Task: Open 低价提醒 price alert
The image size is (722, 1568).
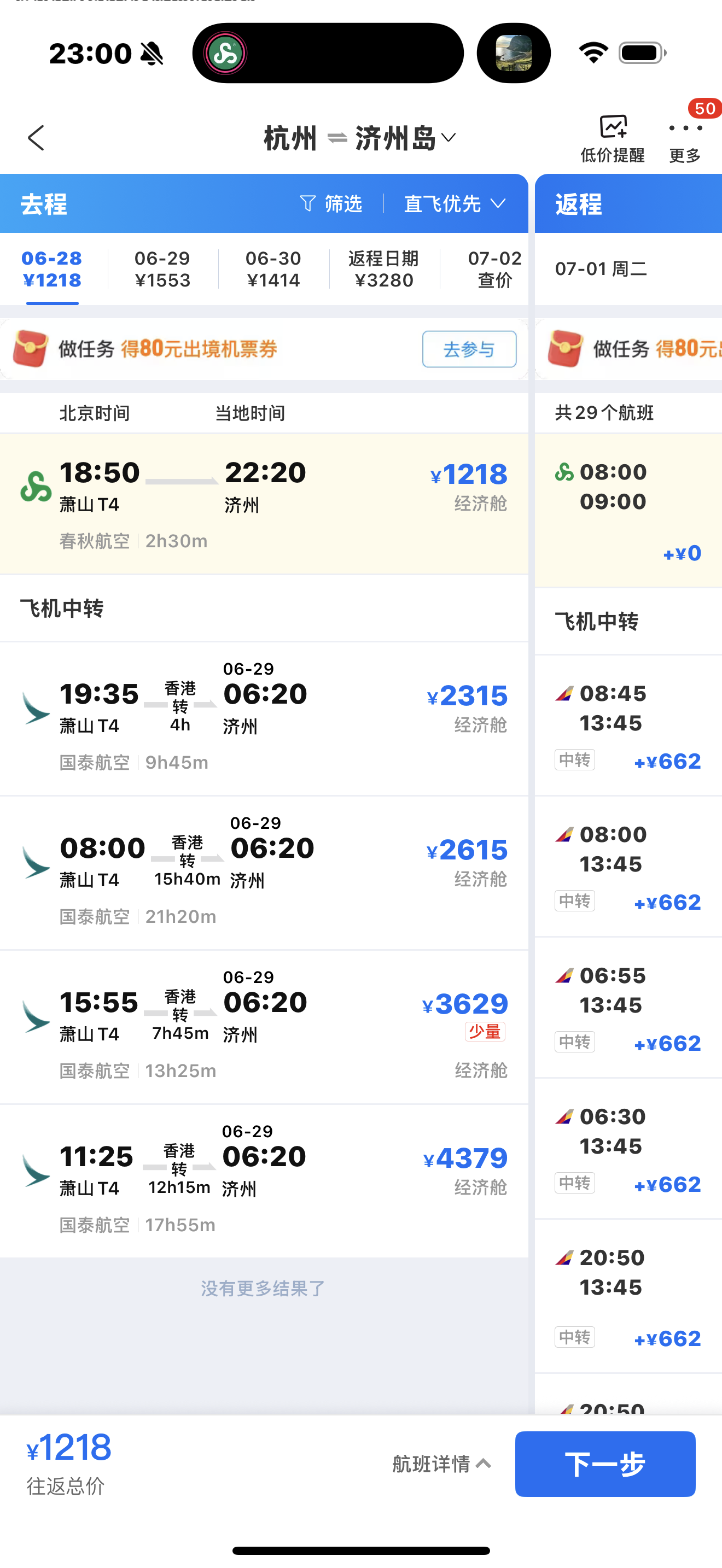Action: (x=613, y=139)
